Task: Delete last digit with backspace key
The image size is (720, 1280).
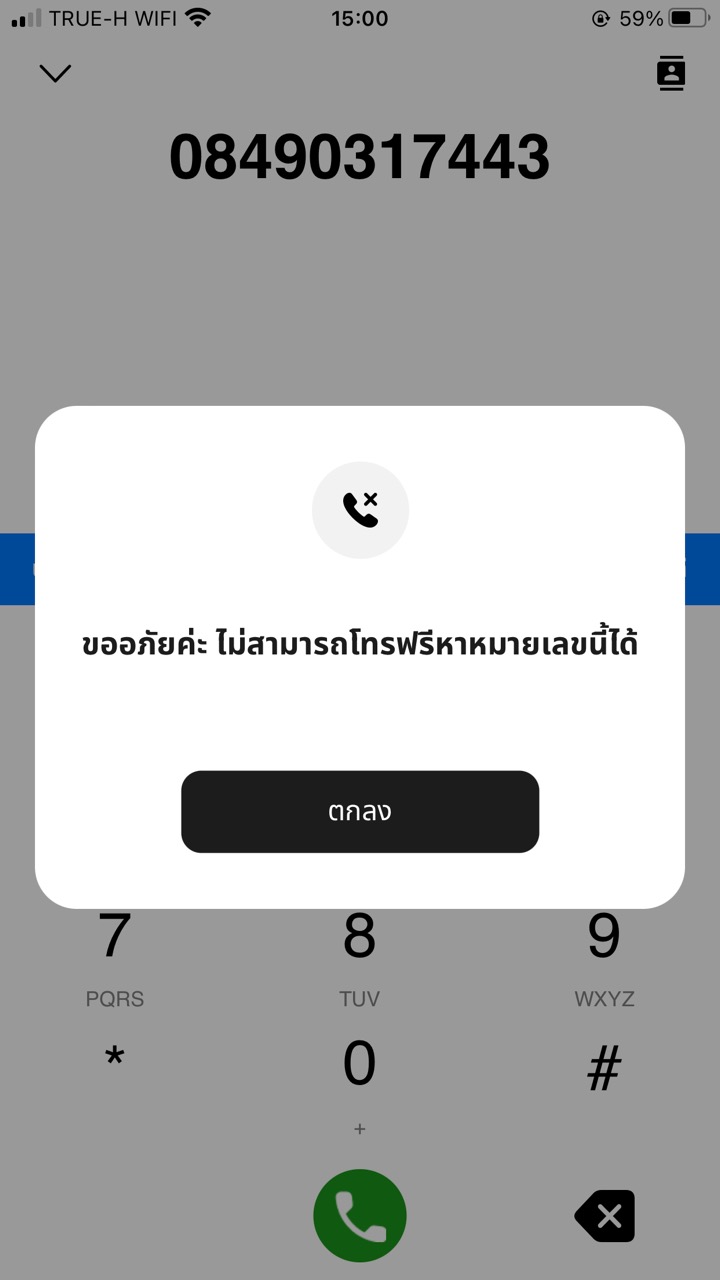Action: [605, 1216]
